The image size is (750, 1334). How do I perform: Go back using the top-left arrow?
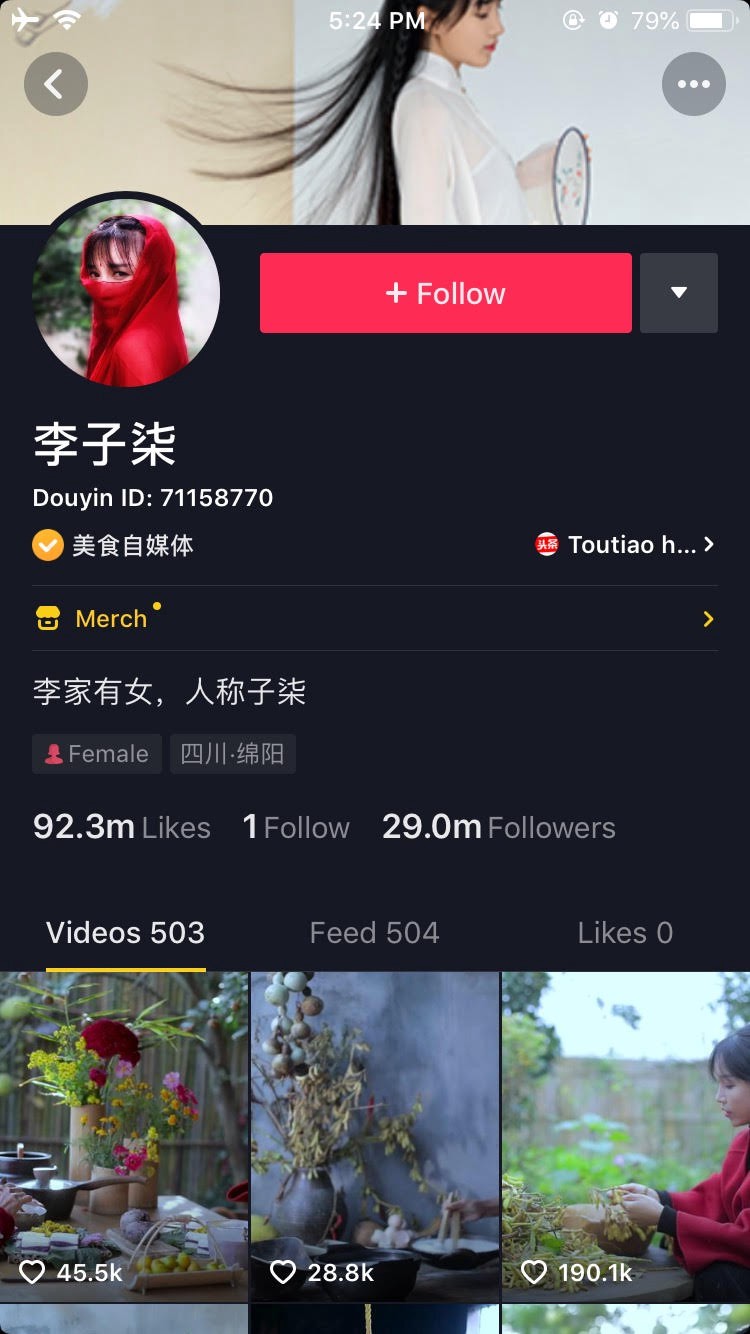(x=56, y=84)
